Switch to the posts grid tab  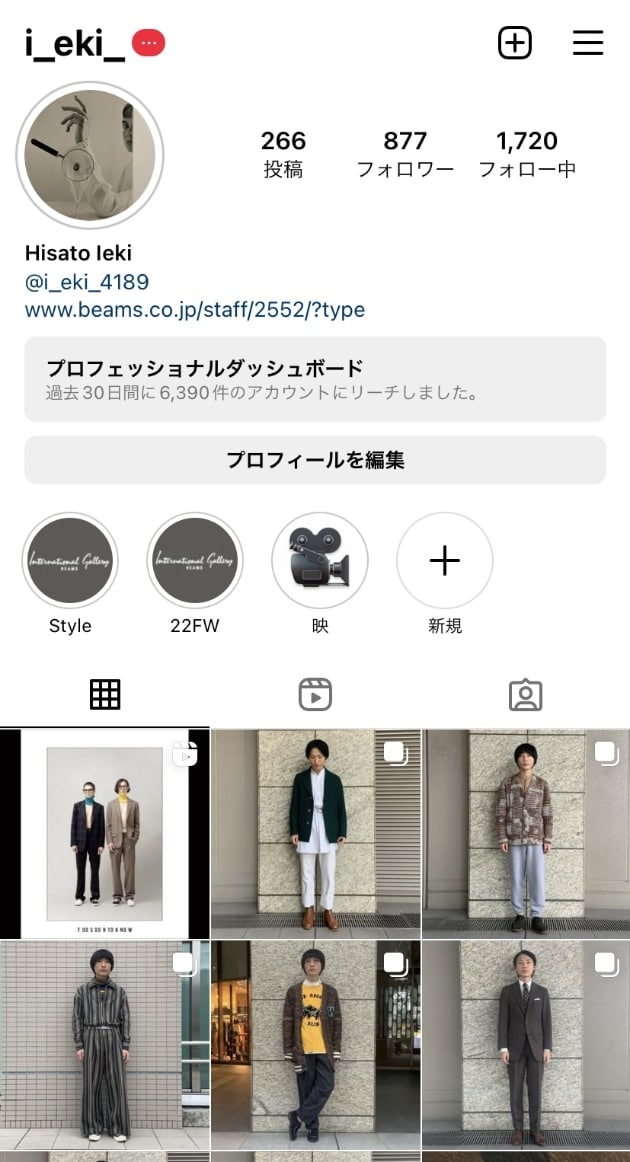[x=105, y=694]
